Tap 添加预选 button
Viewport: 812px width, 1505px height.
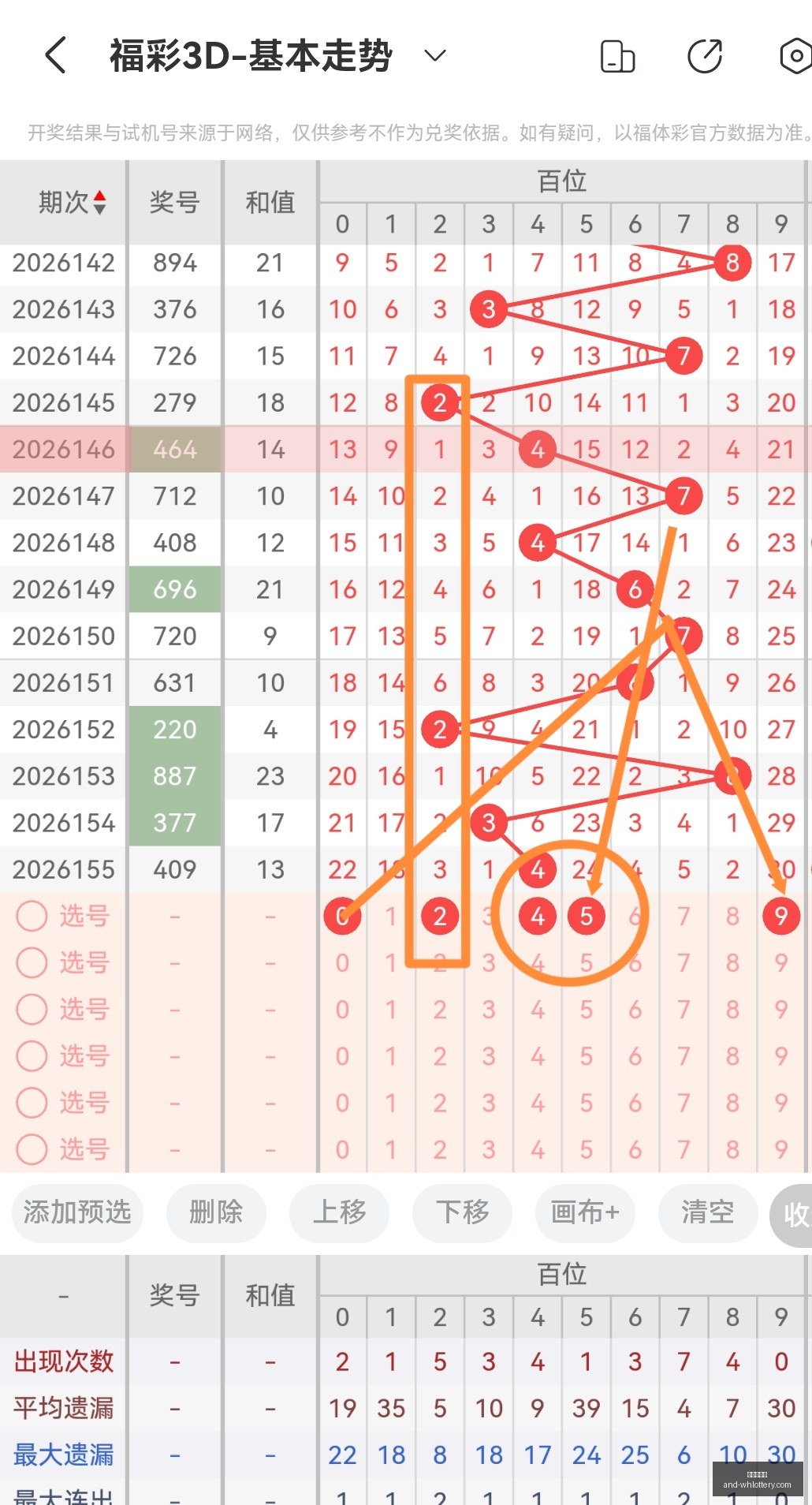point(77,1212)
